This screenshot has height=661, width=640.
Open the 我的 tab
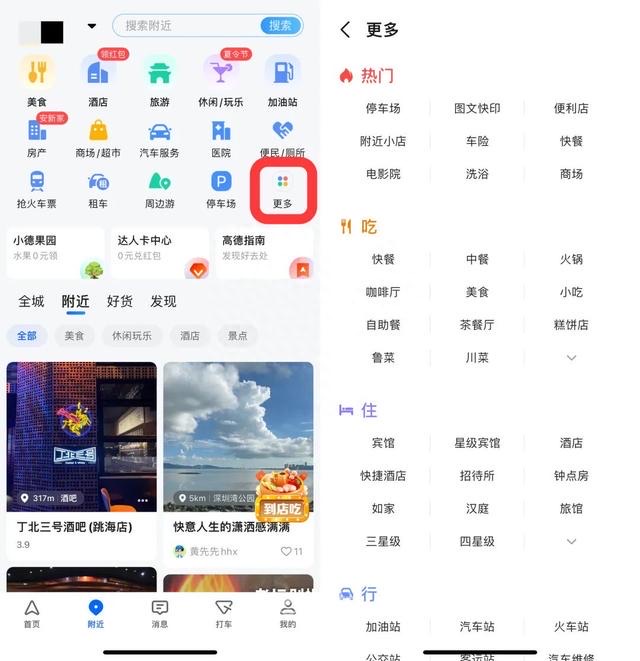(288, 613)
